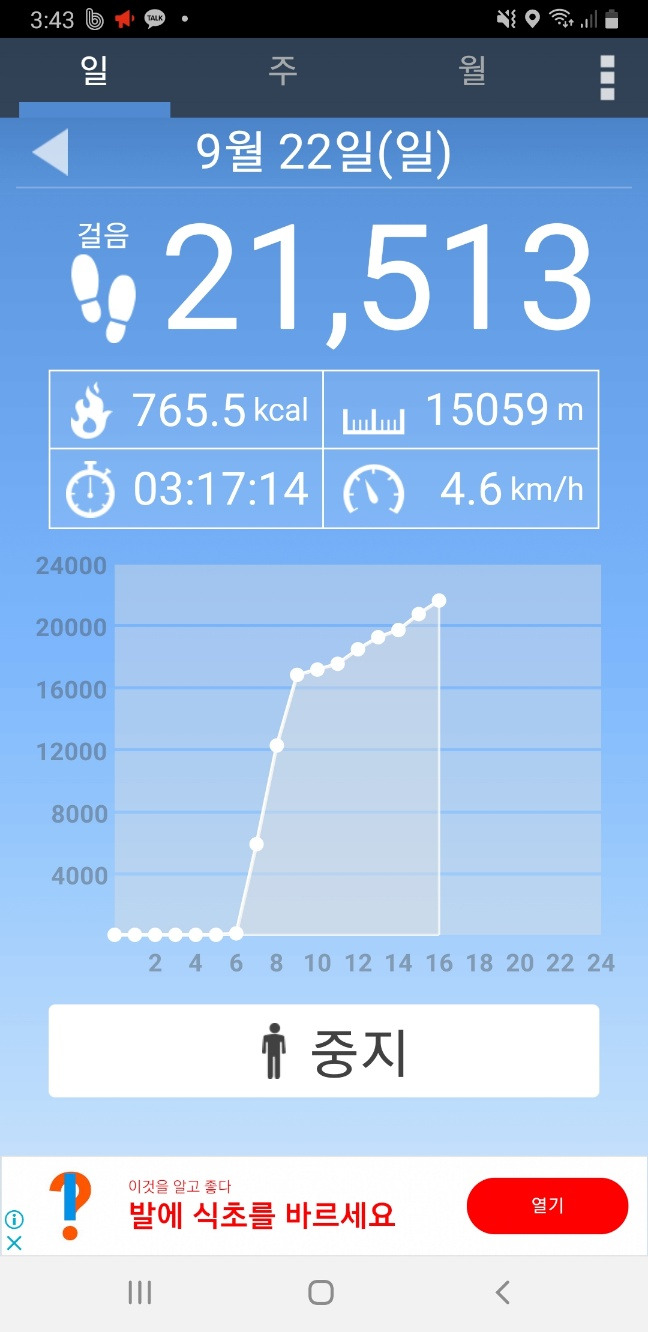Open the three-dot overflow menu
The height and width of the screenshot is (1332, 648).
tap(607, 77)
